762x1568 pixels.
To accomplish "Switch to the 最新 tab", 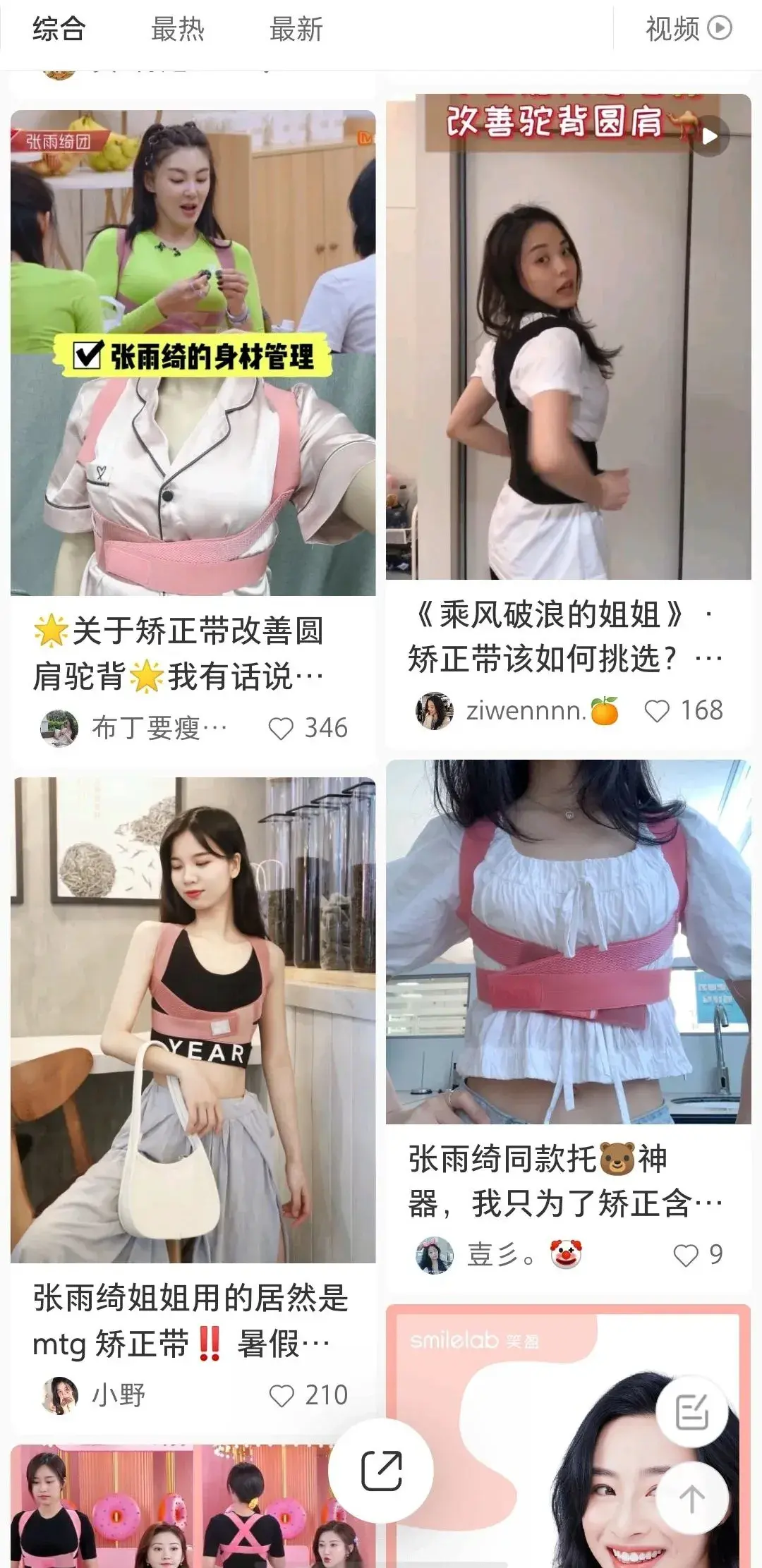I will [x=296, y=30].
